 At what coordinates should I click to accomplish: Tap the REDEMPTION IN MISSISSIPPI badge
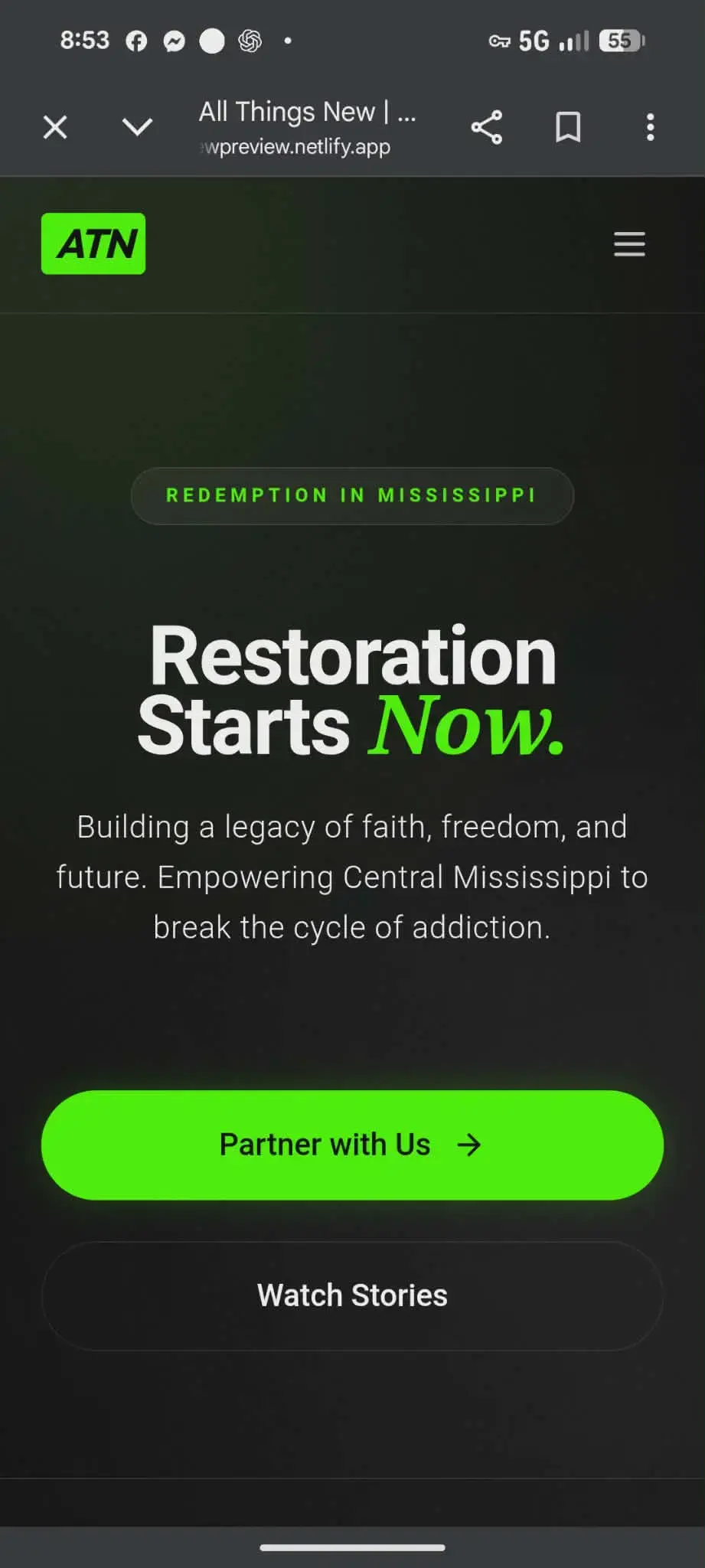[352, 495]
